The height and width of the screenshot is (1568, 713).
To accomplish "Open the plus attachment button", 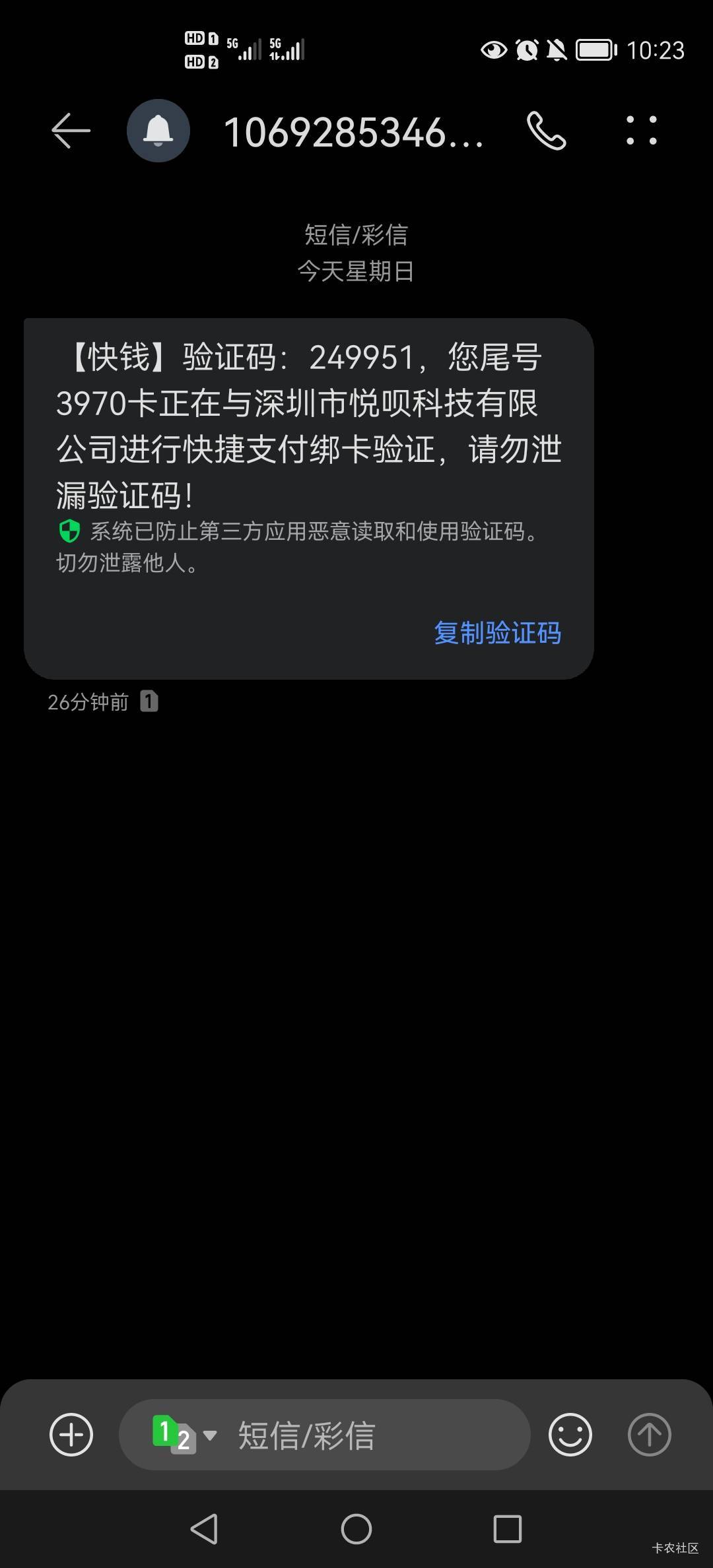I will pyautogui.click(x=71, y=1434).
